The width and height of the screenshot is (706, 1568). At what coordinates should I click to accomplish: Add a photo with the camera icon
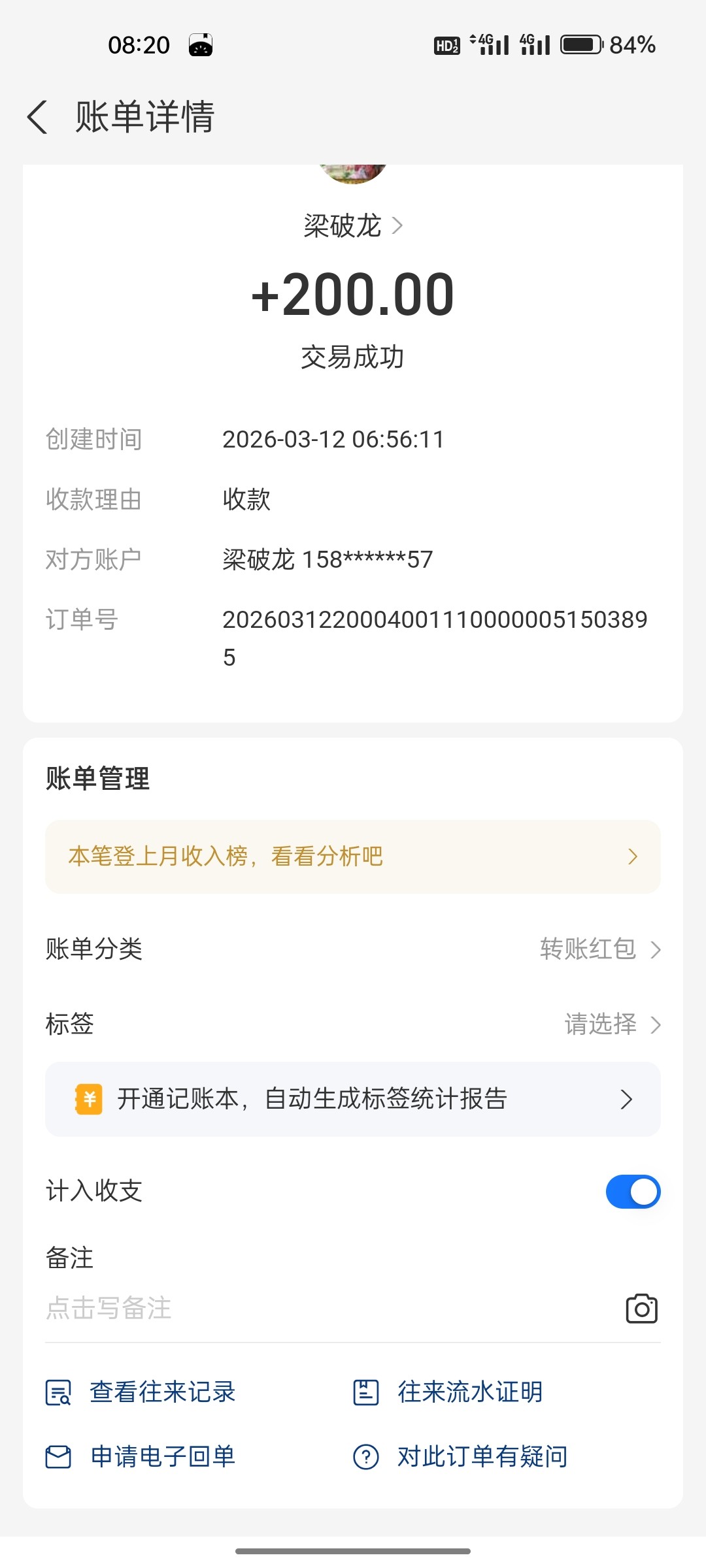pos(641,1309)
